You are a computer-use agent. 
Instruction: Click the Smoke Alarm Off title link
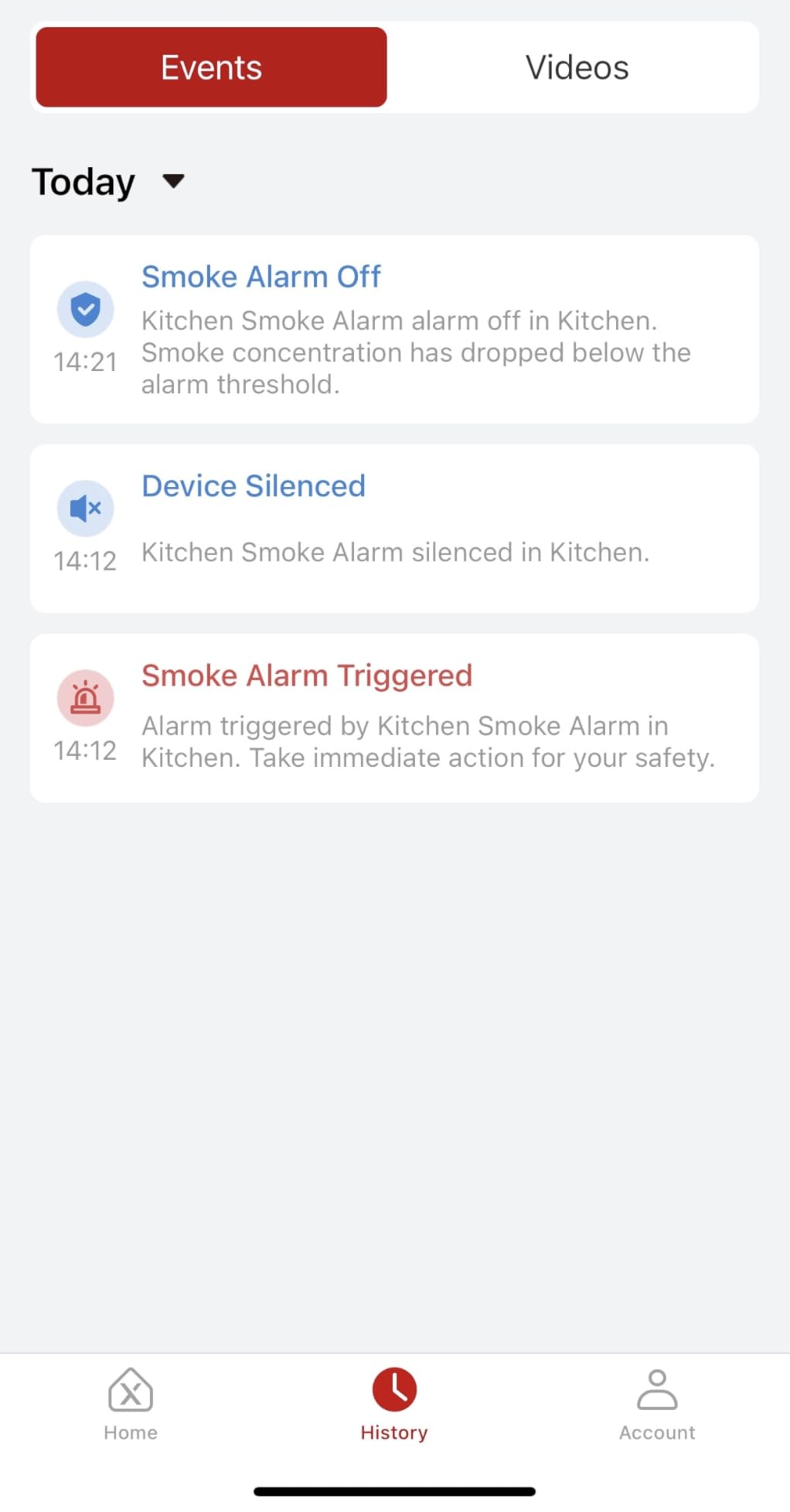coord(261,276)
